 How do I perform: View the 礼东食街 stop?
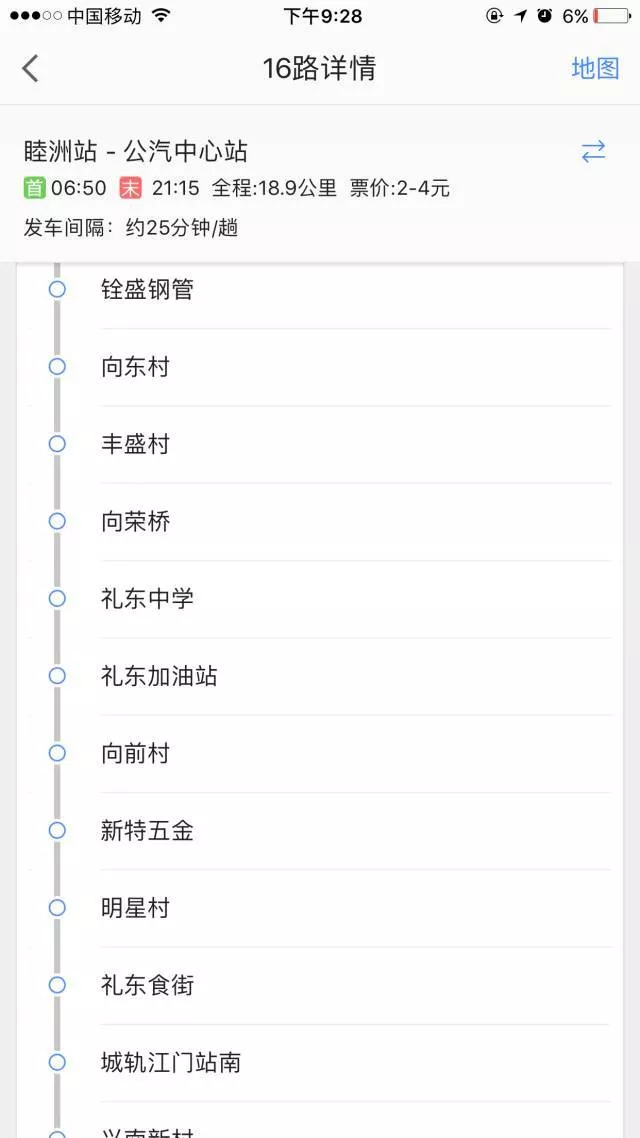[x=148, y=985]
